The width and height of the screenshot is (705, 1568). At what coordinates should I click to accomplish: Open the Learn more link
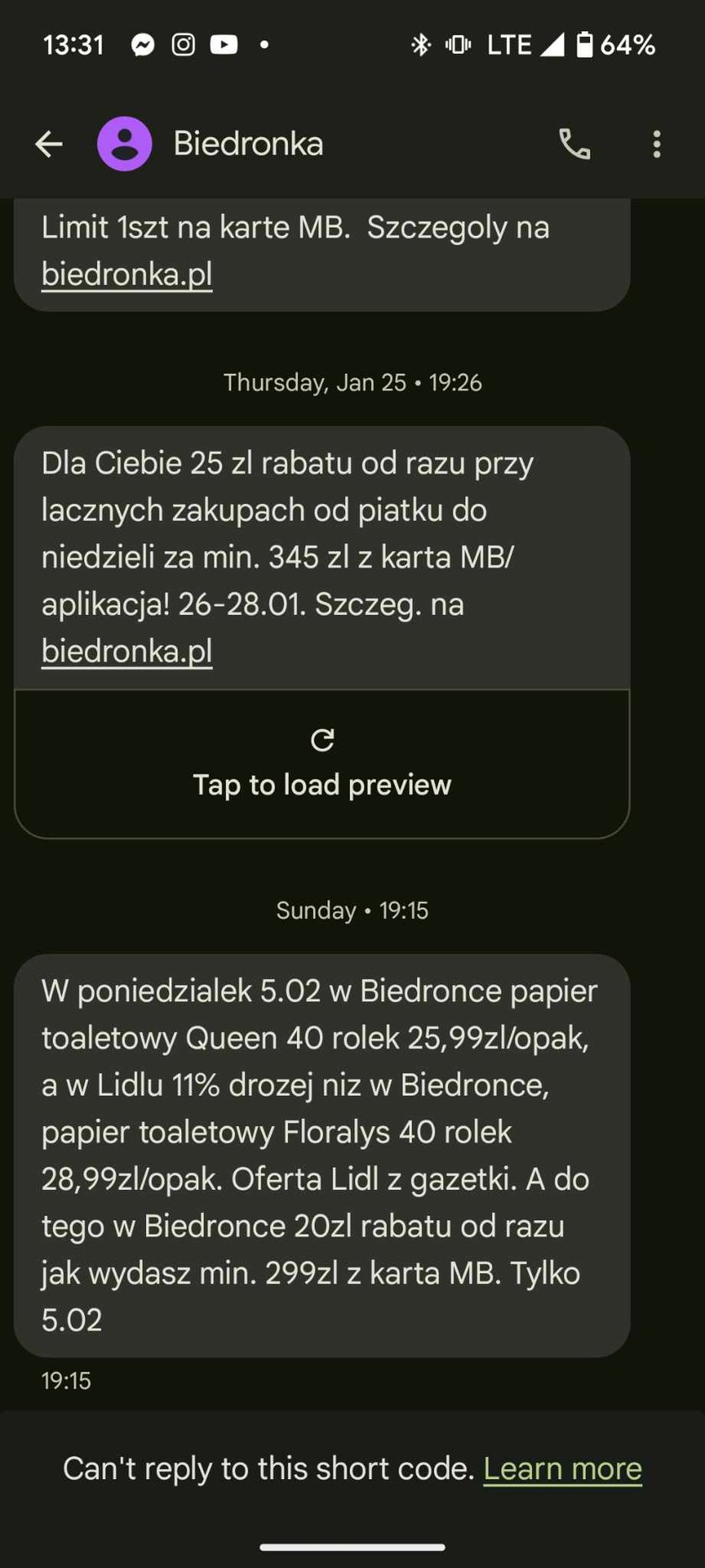(562, 1469)
